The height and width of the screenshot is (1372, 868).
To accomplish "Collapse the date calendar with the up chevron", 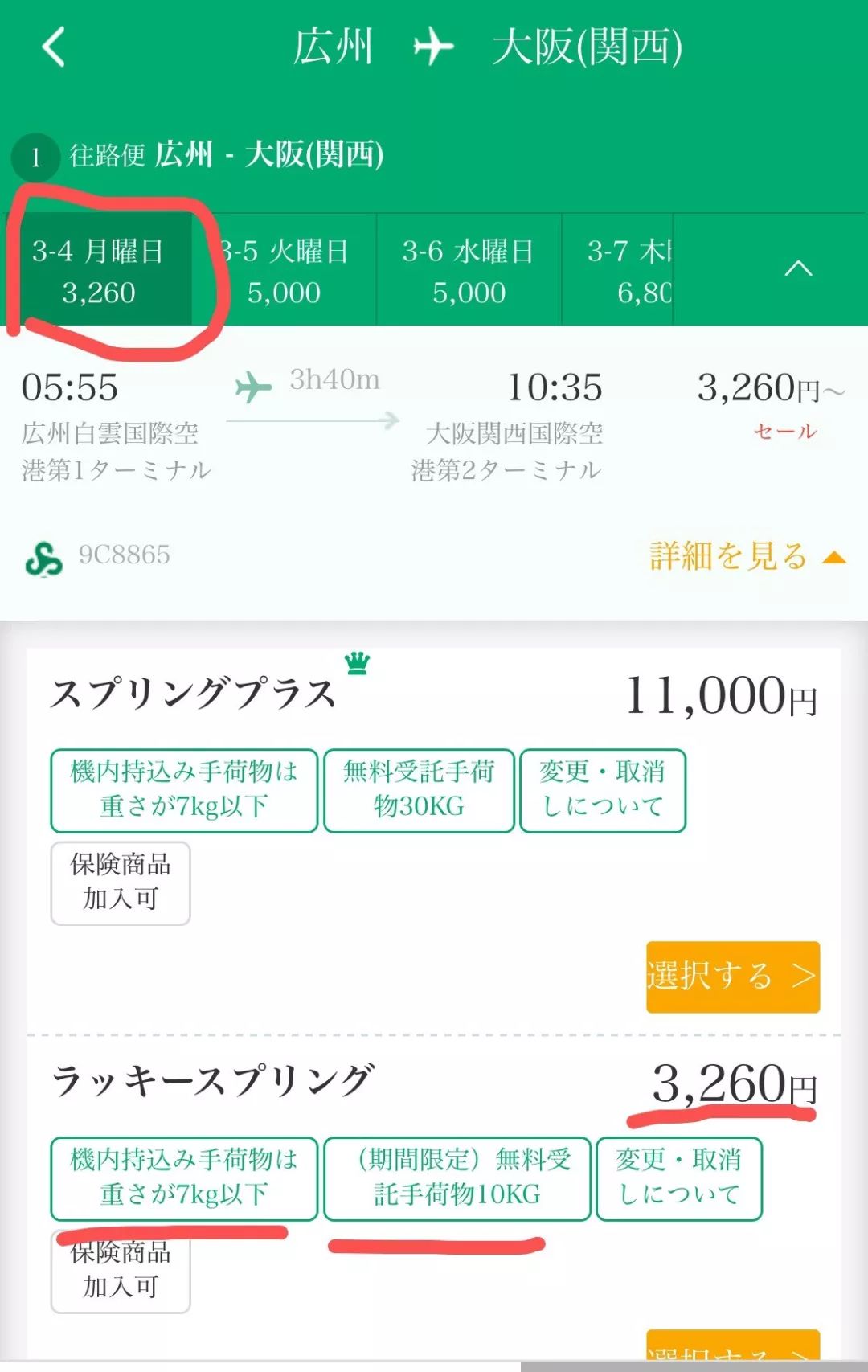I will click(x=800, y=268).
